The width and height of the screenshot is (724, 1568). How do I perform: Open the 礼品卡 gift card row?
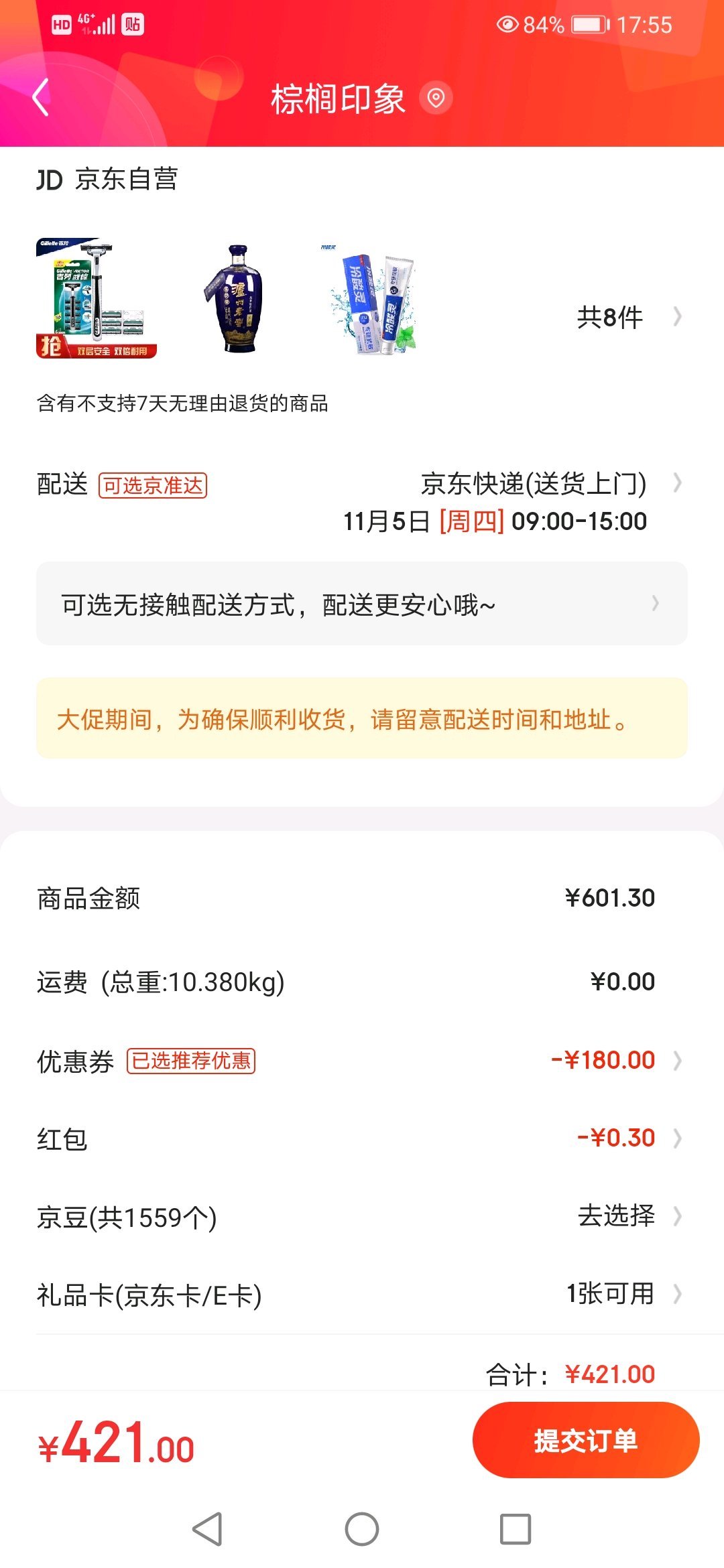click(362, 1294)
